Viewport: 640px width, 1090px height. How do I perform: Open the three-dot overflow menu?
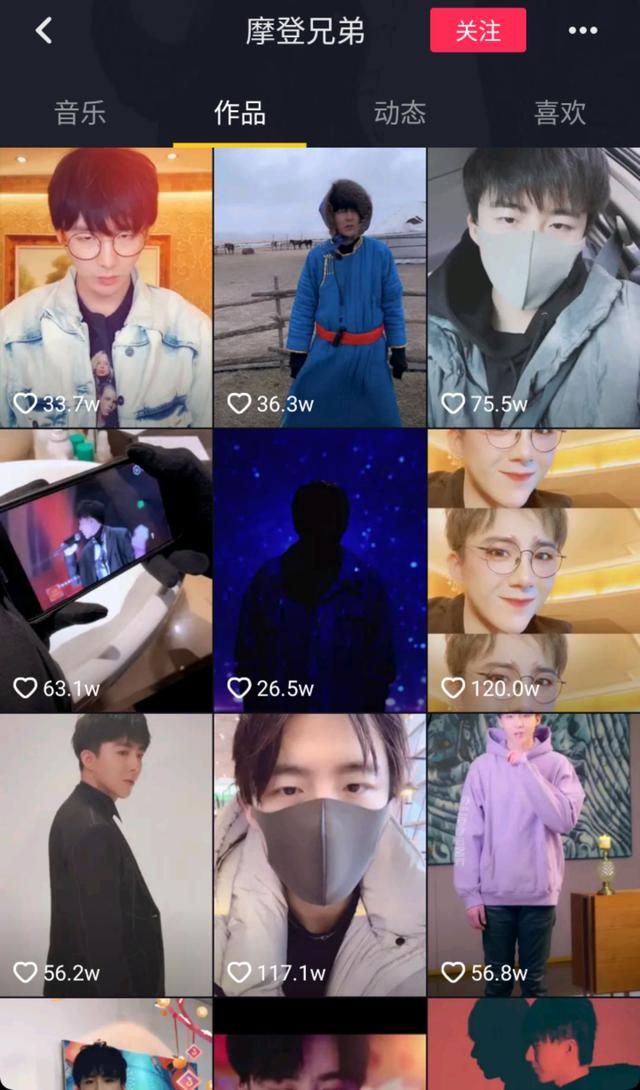click(583, 31)
